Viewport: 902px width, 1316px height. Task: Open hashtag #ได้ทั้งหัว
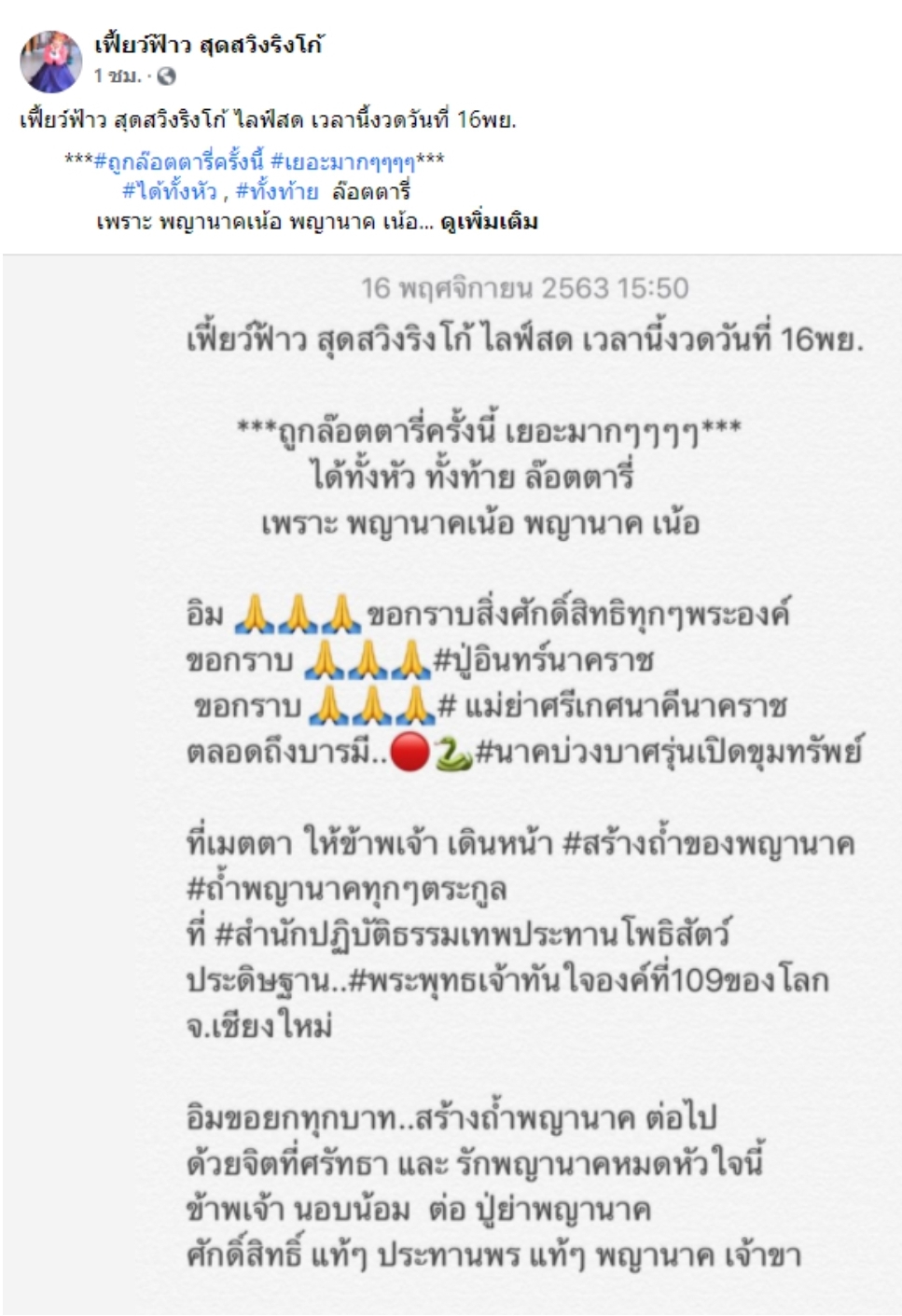(169, 192)
